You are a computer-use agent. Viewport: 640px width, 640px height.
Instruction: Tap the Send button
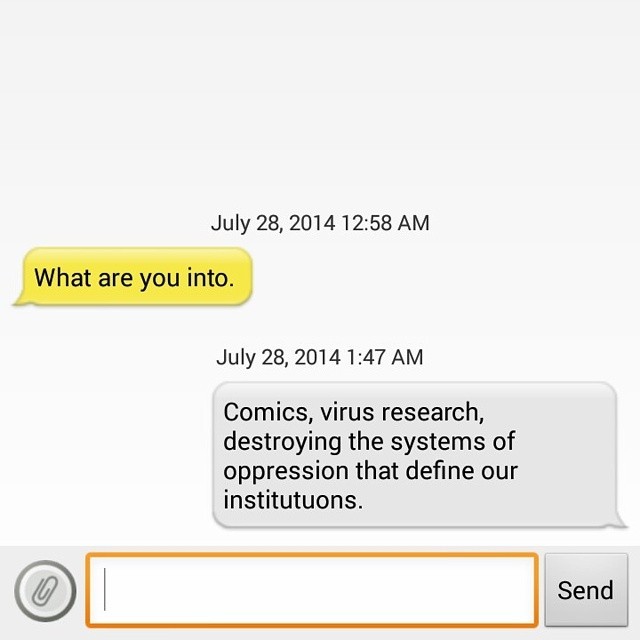[585, 590]
